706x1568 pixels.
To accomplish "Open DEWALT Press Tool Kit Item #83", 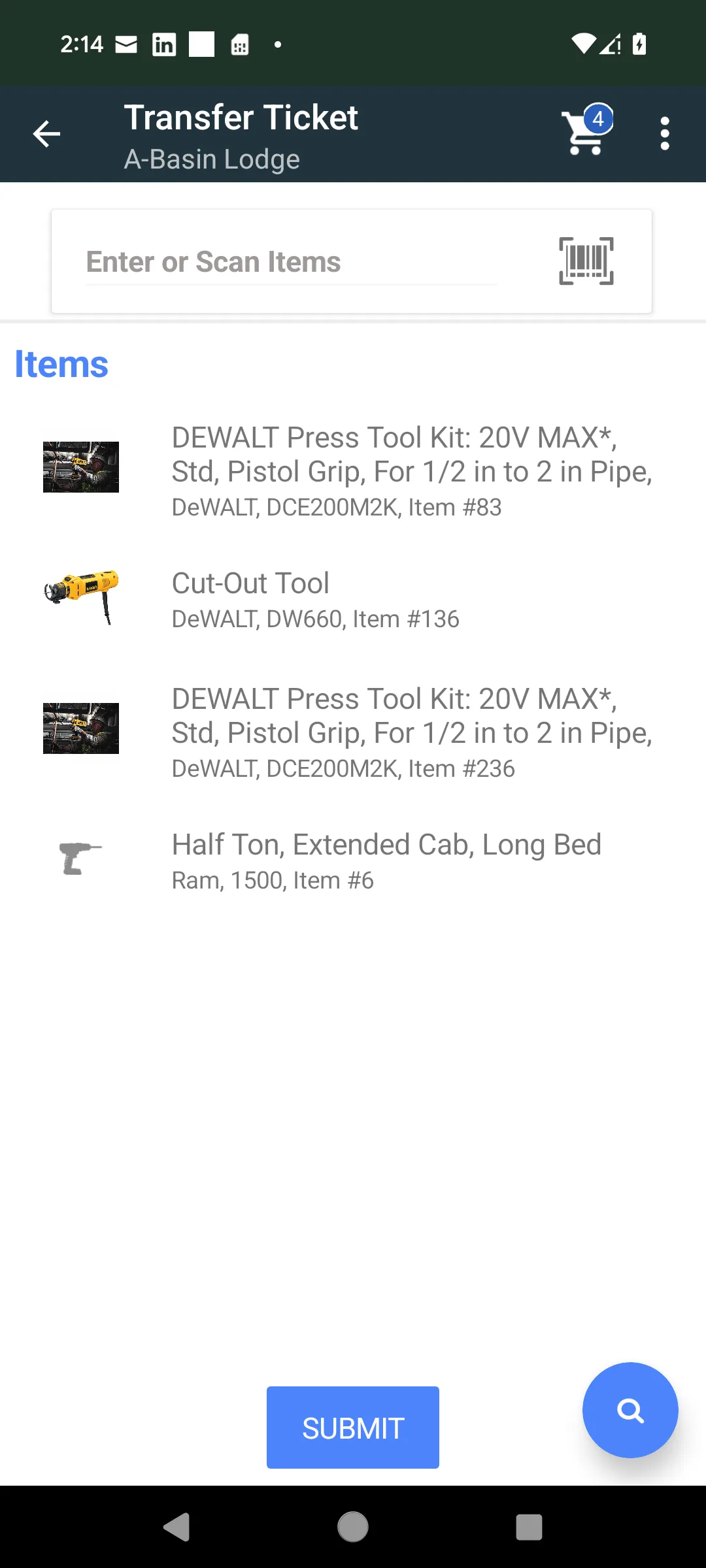I will point(412,470).
